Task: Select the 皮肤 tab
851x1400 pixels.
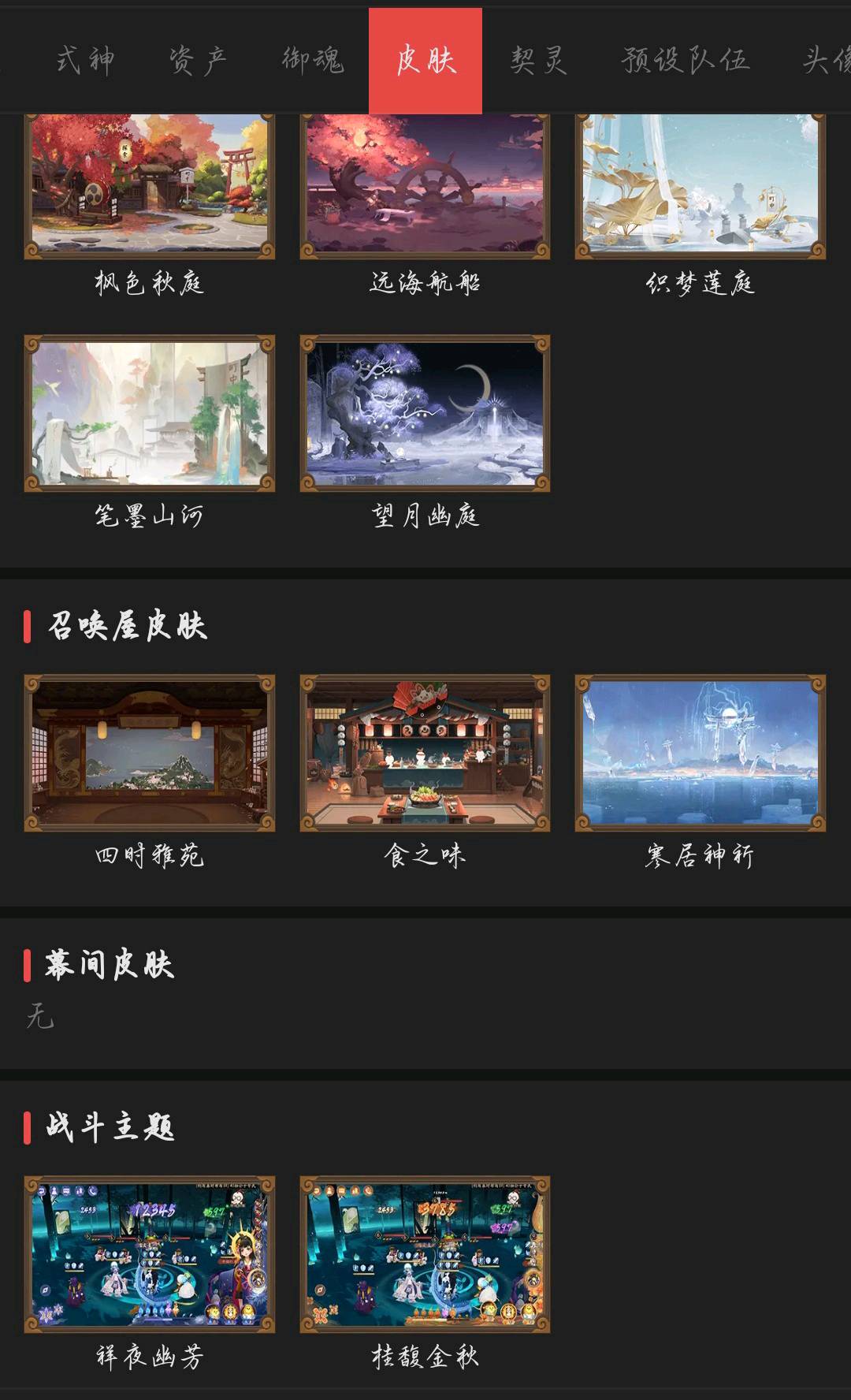Action: pyautogui.click(x=425, y=61)
